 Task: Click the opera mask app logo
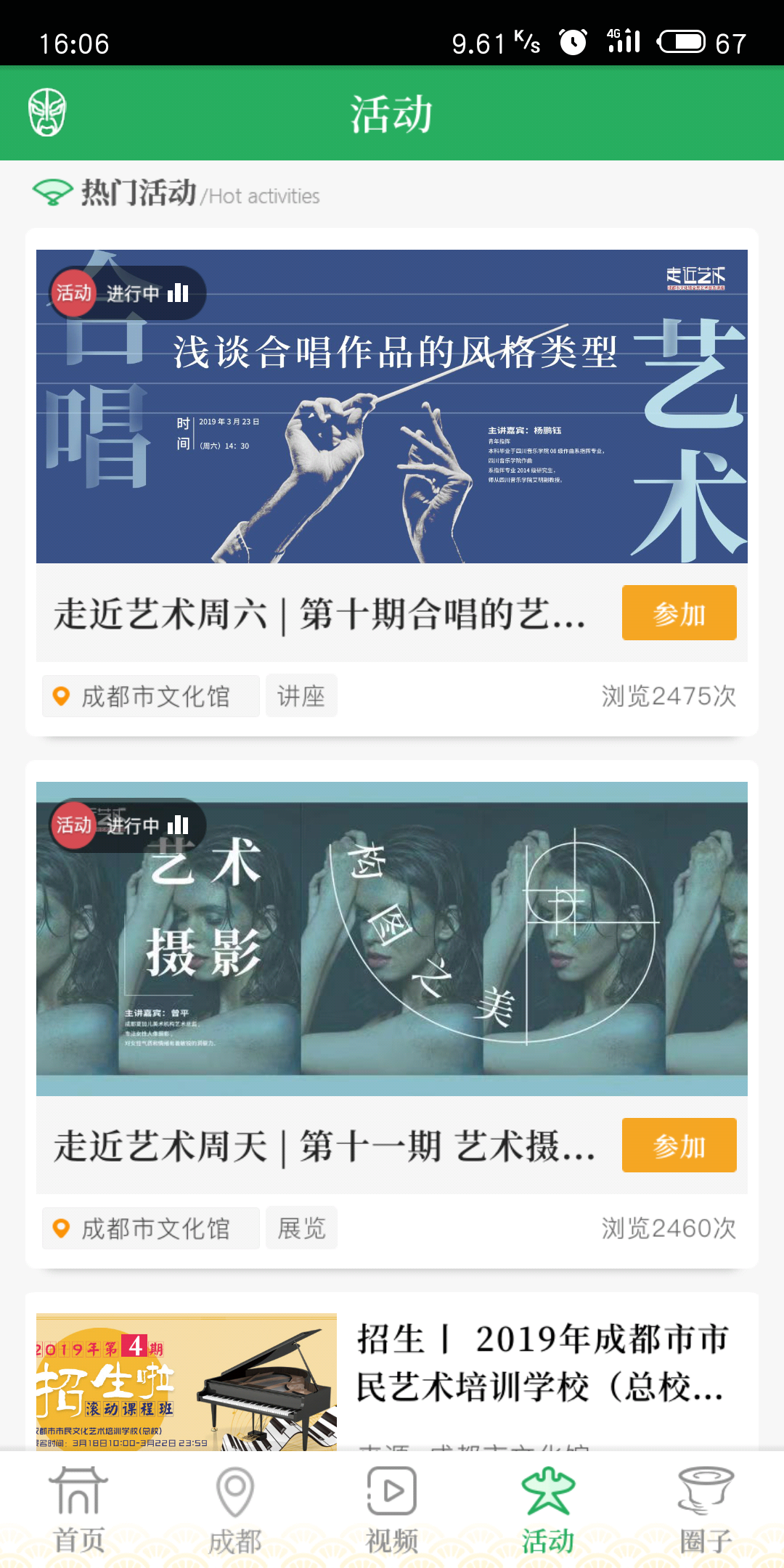coord(46,114)
